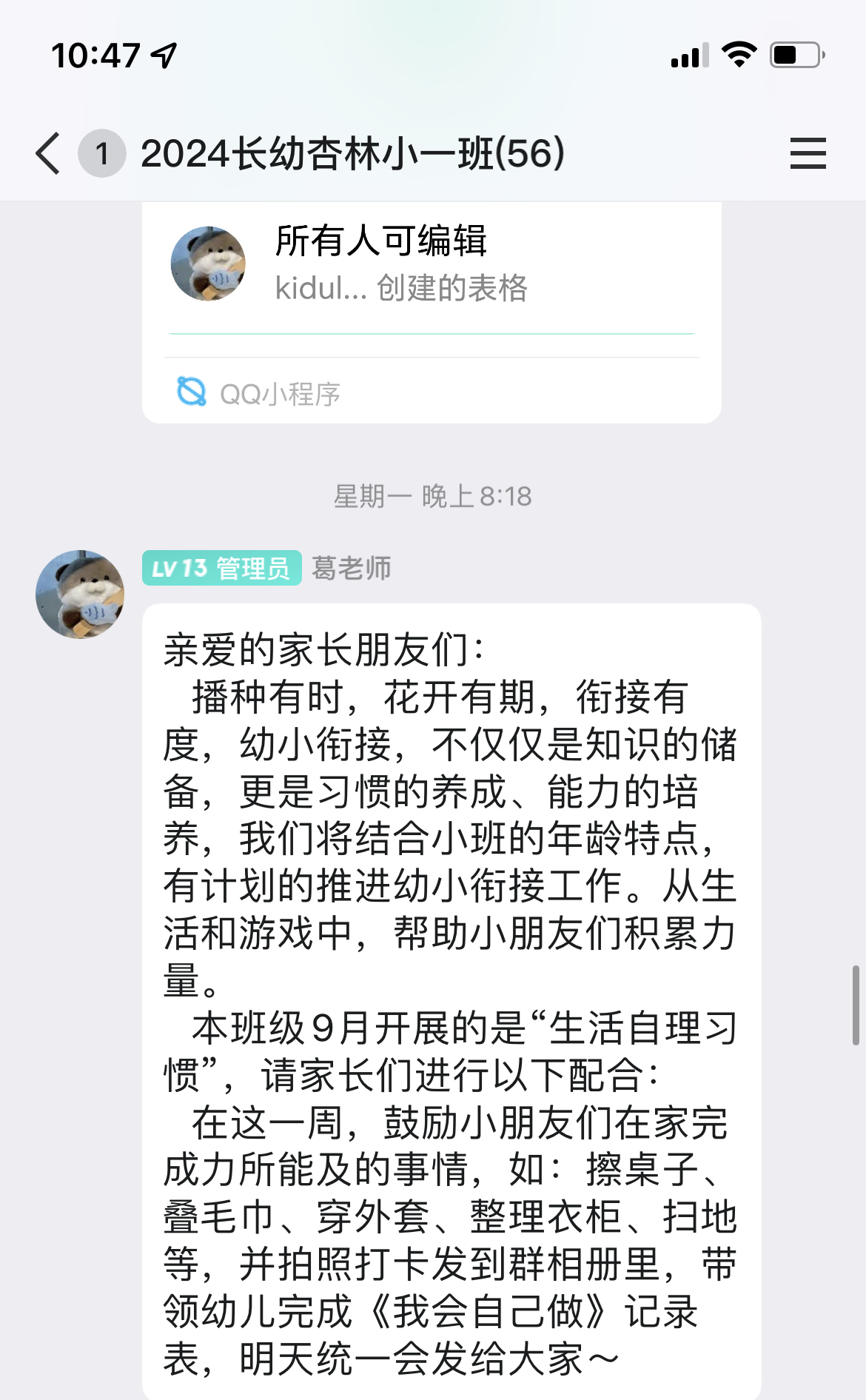Go back to the chat list
866x1400 pixels.
click(49, 154)
